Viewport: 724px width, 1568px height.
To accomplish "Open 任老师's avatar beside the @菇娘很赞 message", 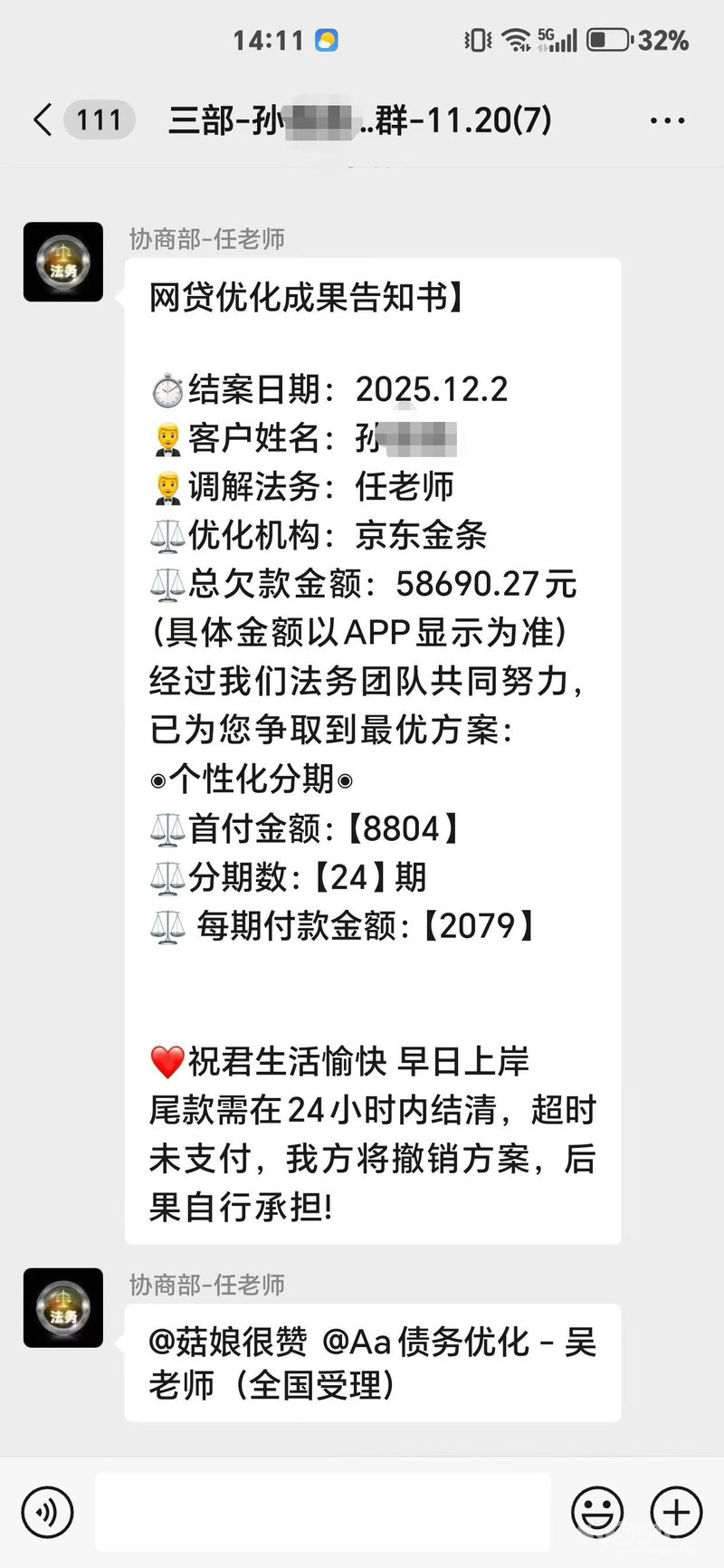I will [63, 1307].
